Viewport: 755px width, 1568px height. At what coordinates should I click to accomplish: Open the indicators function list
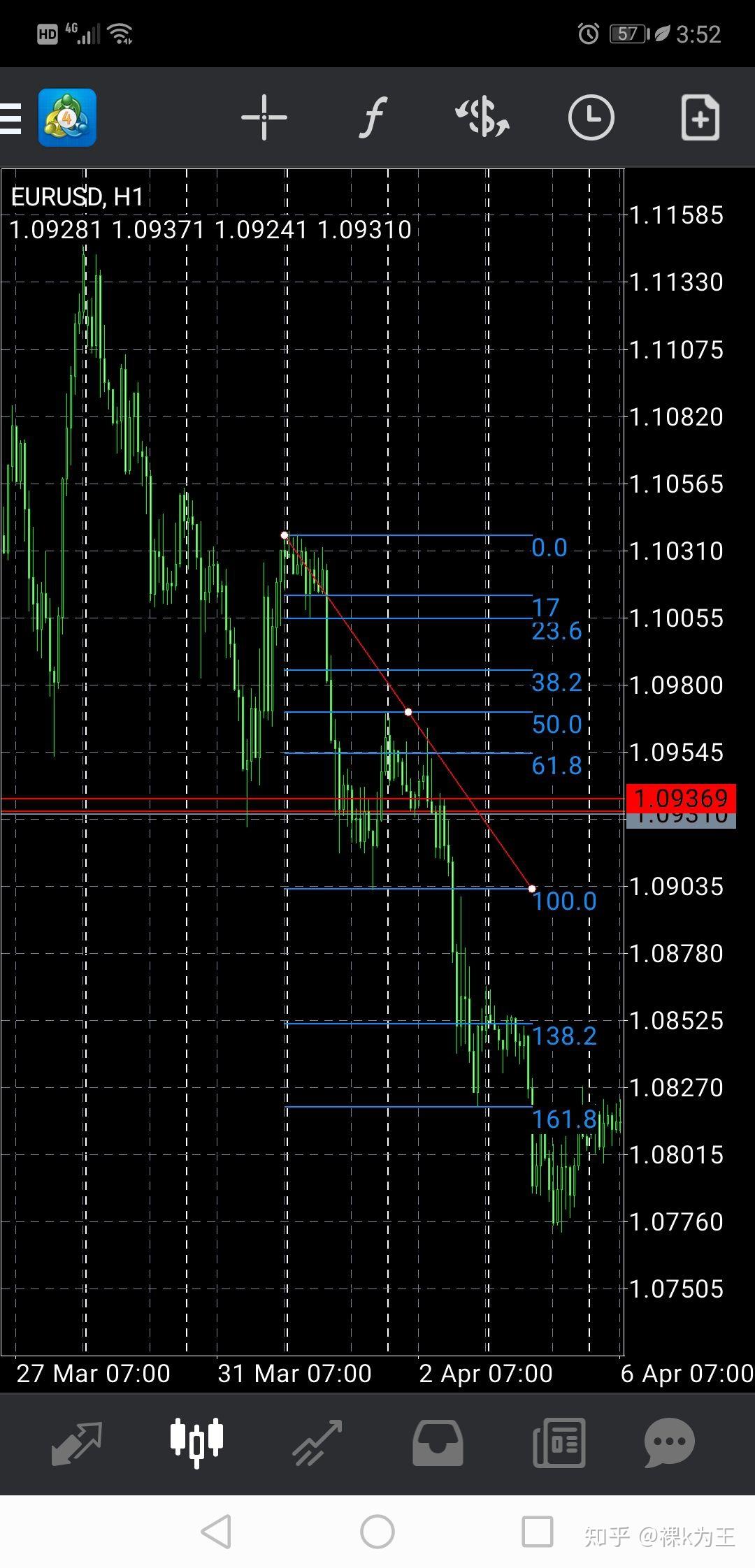click(373, 117)
